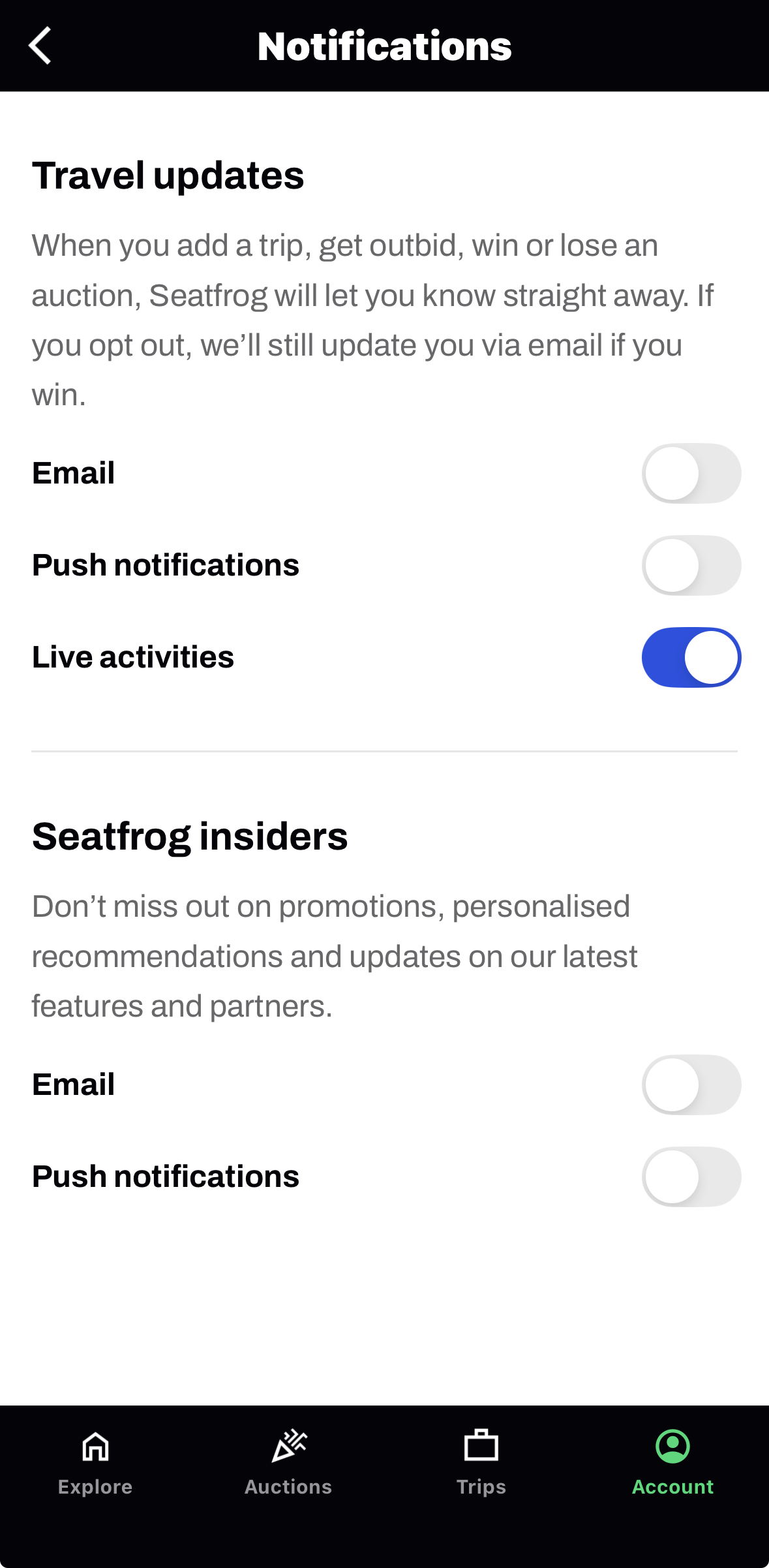Enable Email for Seatfrog insiders
This screenshot has width=769, height=1568.
691,1085
